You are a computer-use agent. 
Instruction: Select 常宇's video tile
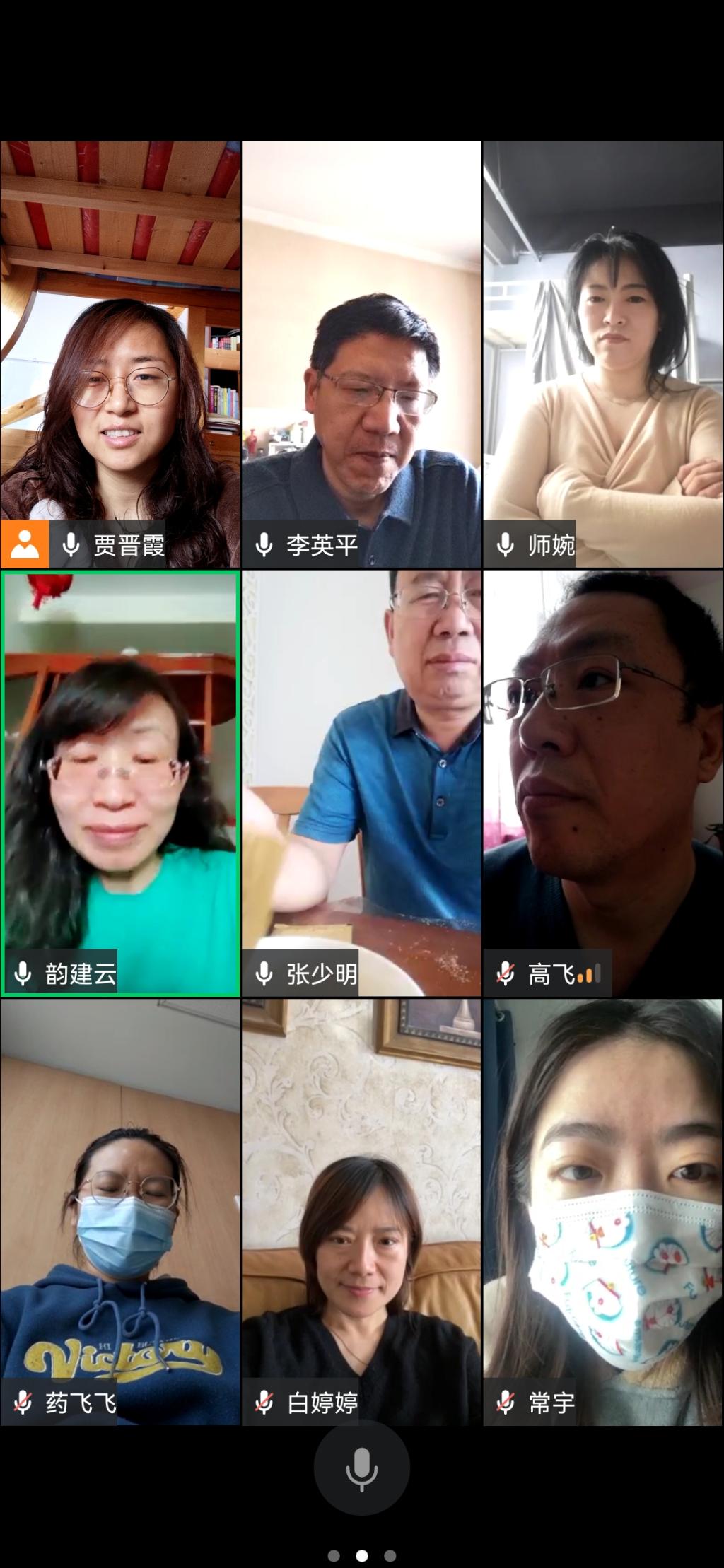click(x=603, y=1212)
